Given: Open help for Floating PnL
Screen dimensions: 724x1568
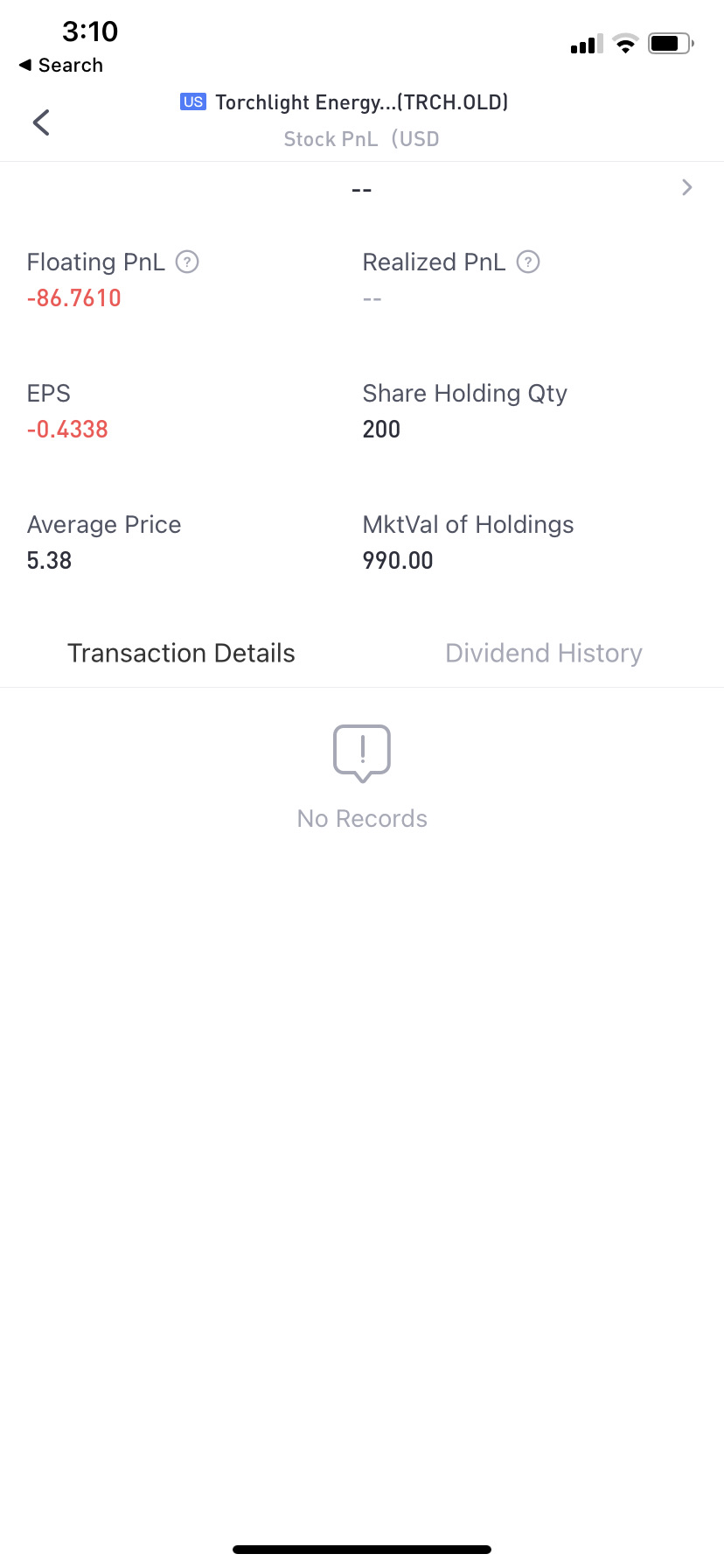Looking at the screenshot, I should point(187,262).
